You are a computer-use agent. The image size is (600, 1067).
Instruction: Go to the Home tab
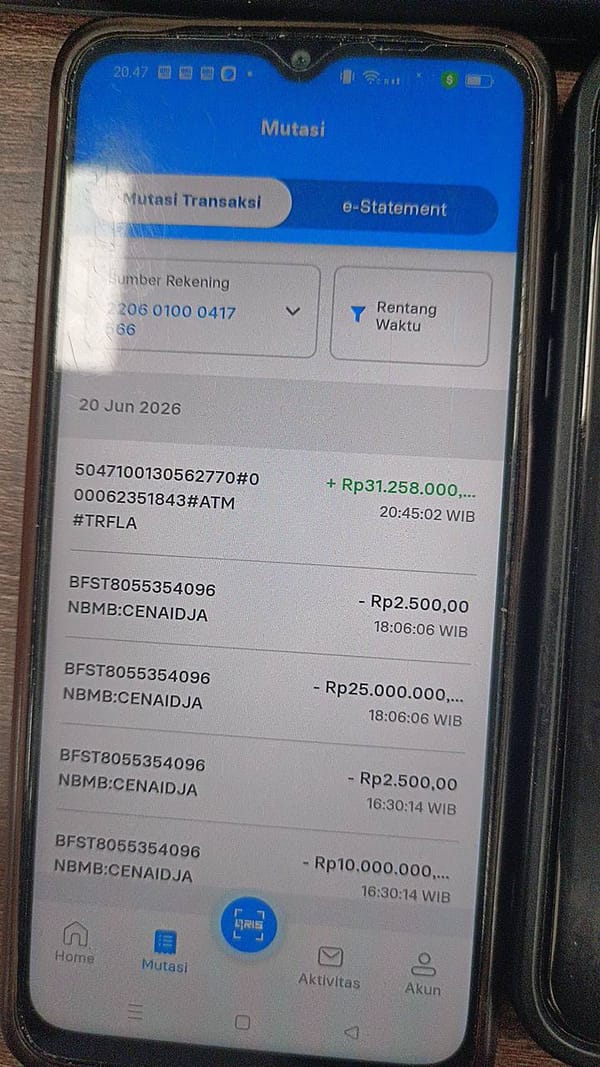pos(75,942)
